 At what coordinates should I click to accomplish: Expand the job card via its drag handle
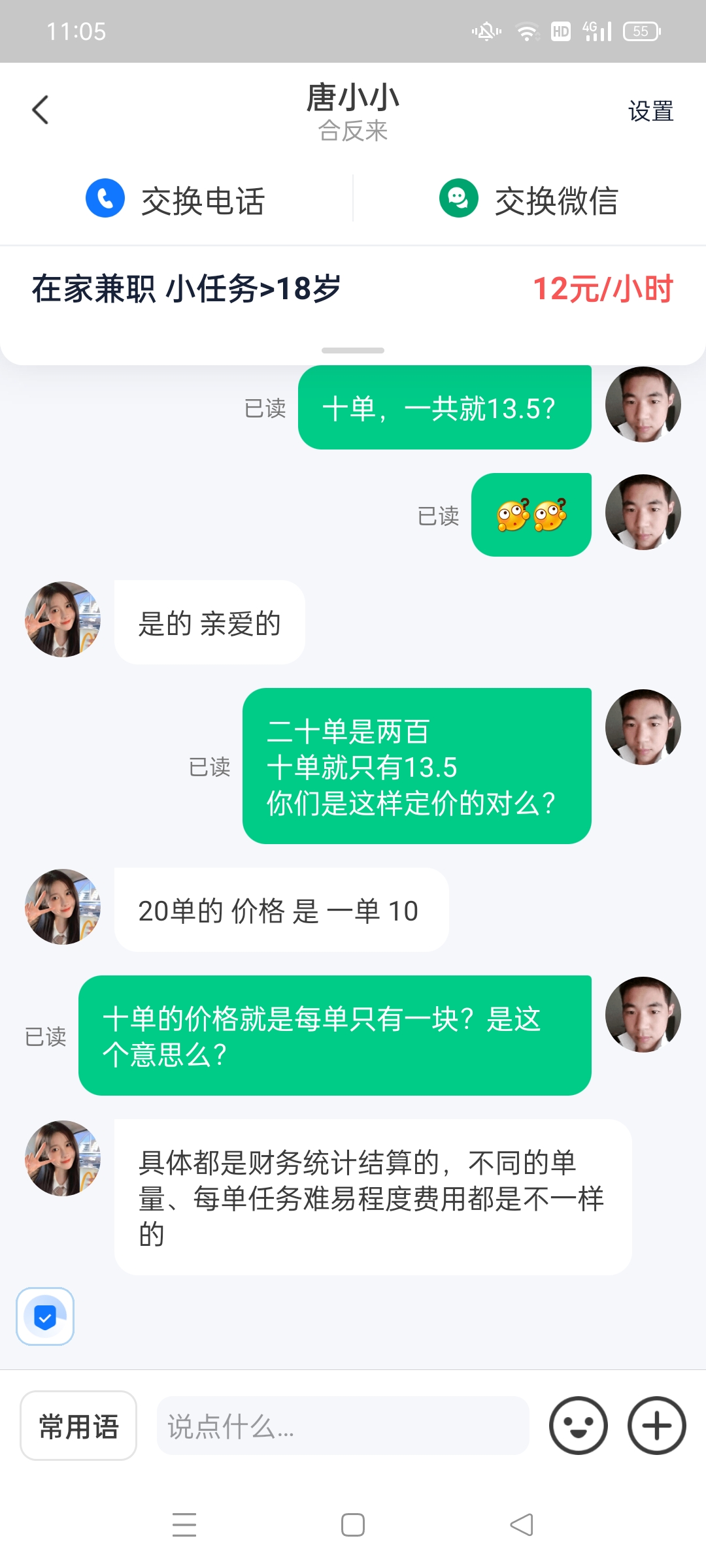352,350
